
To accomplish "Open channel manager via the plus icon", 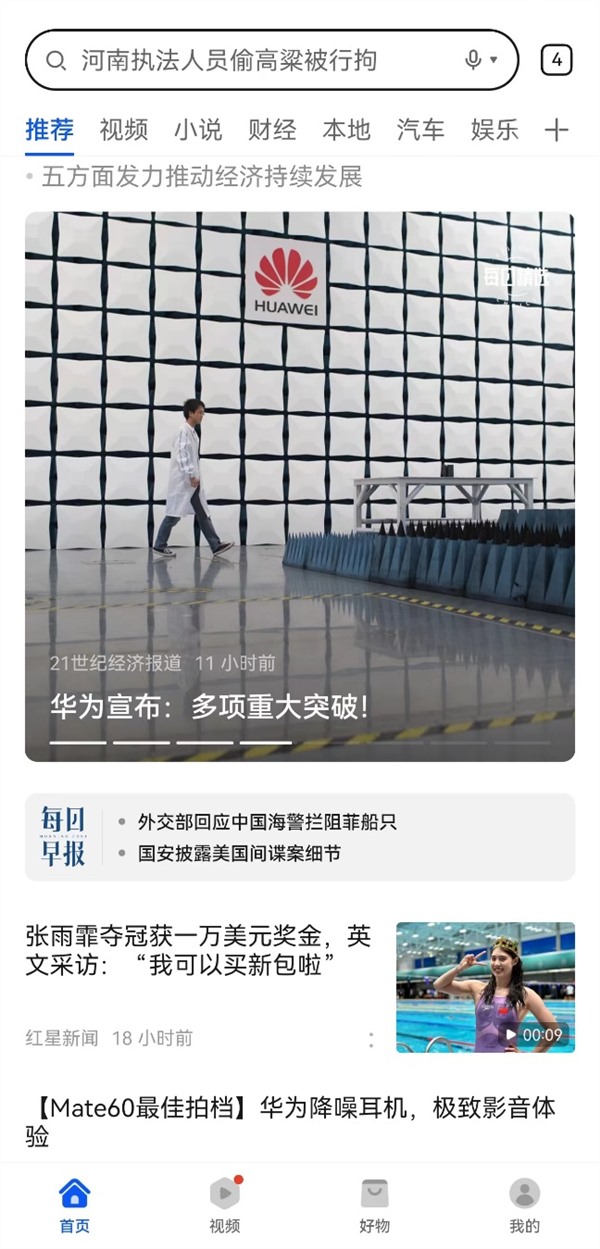I will pyautogui.click(x=556, y=129).
